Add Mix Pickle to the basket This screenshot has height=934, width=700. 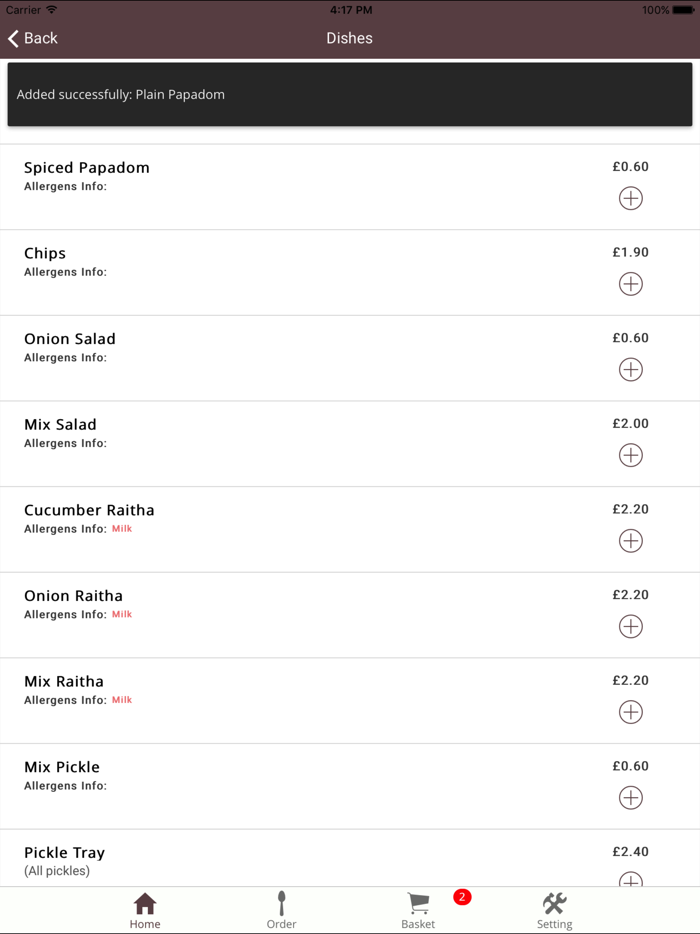[630, 798]
